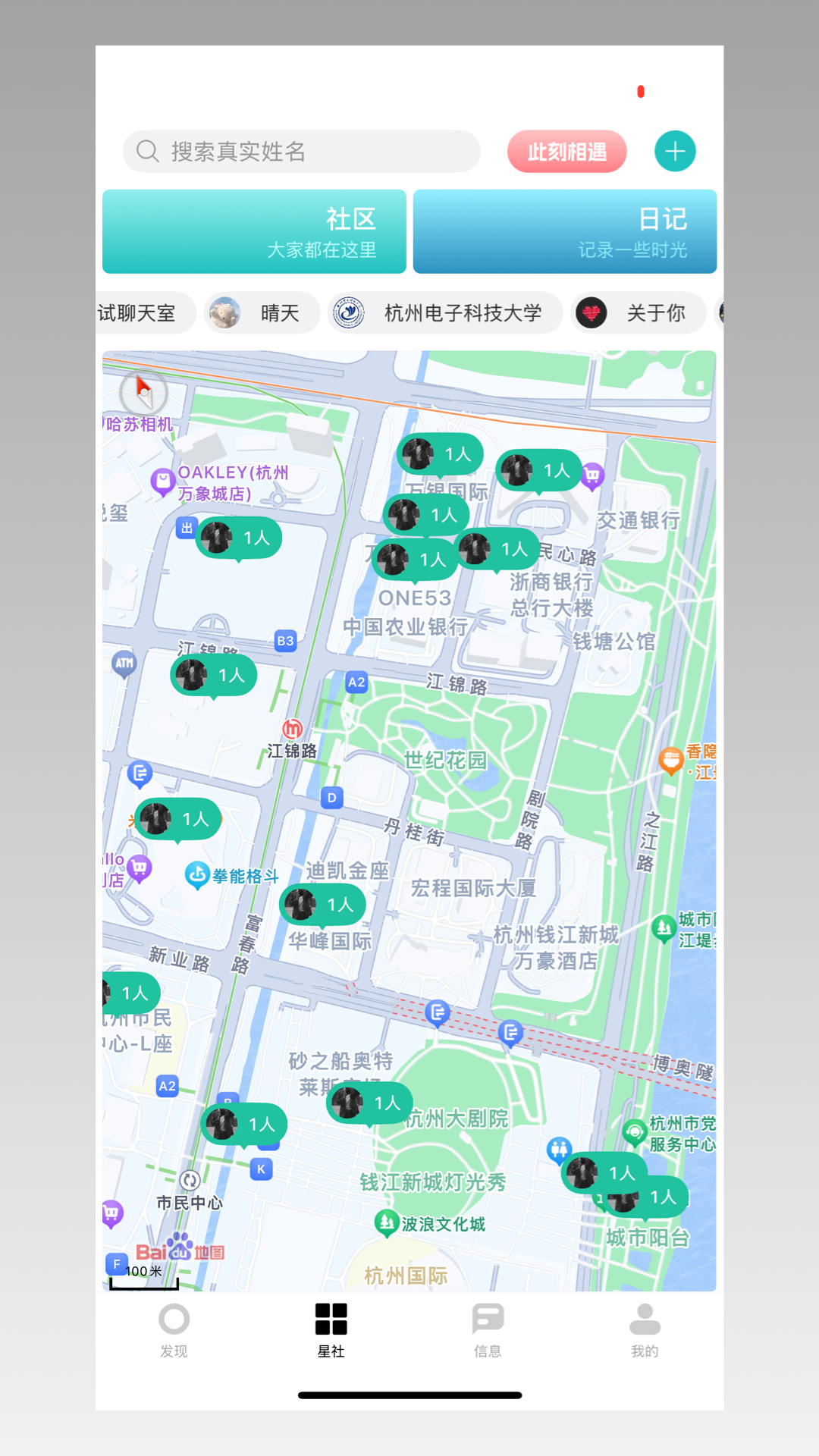The width and height of the screenshot is (819, 1456).
Task: Select the 关于你 chip
Action: point(638,313)
